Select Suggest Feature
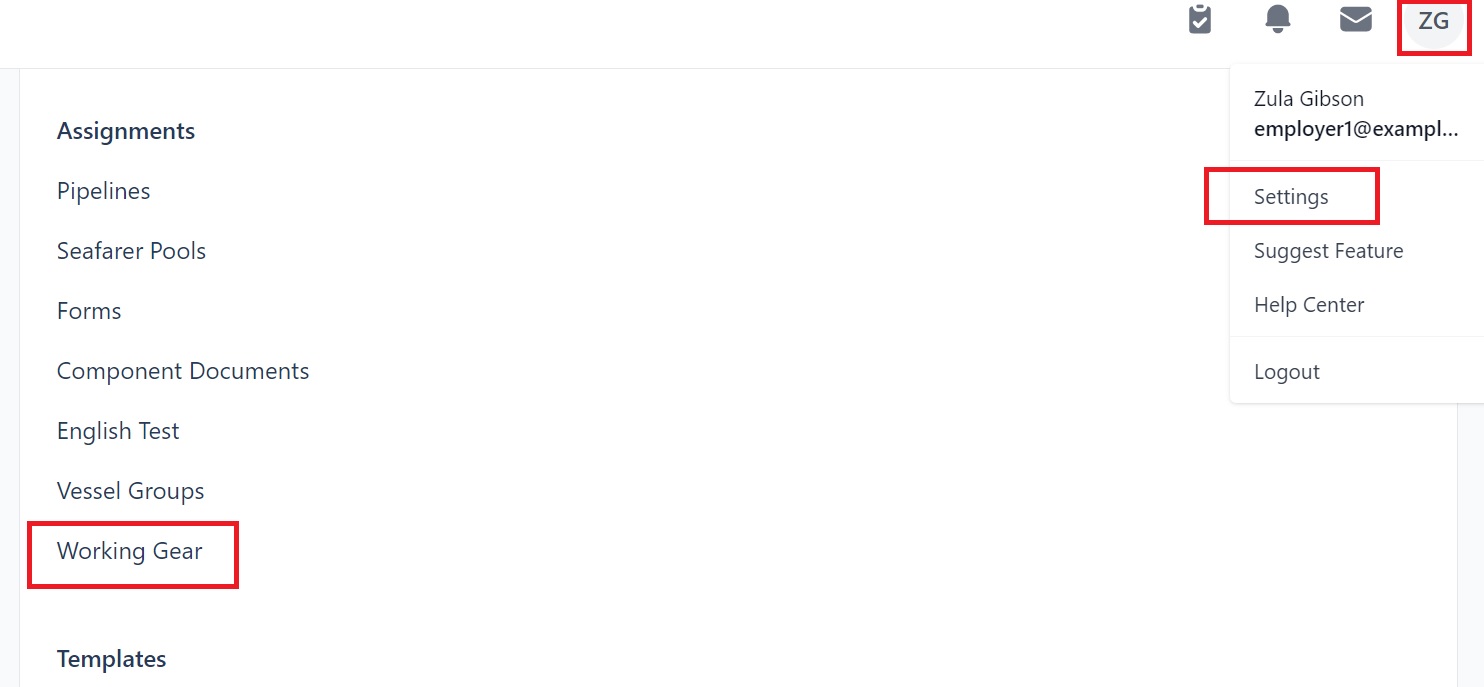 [x=1328, y=251]
